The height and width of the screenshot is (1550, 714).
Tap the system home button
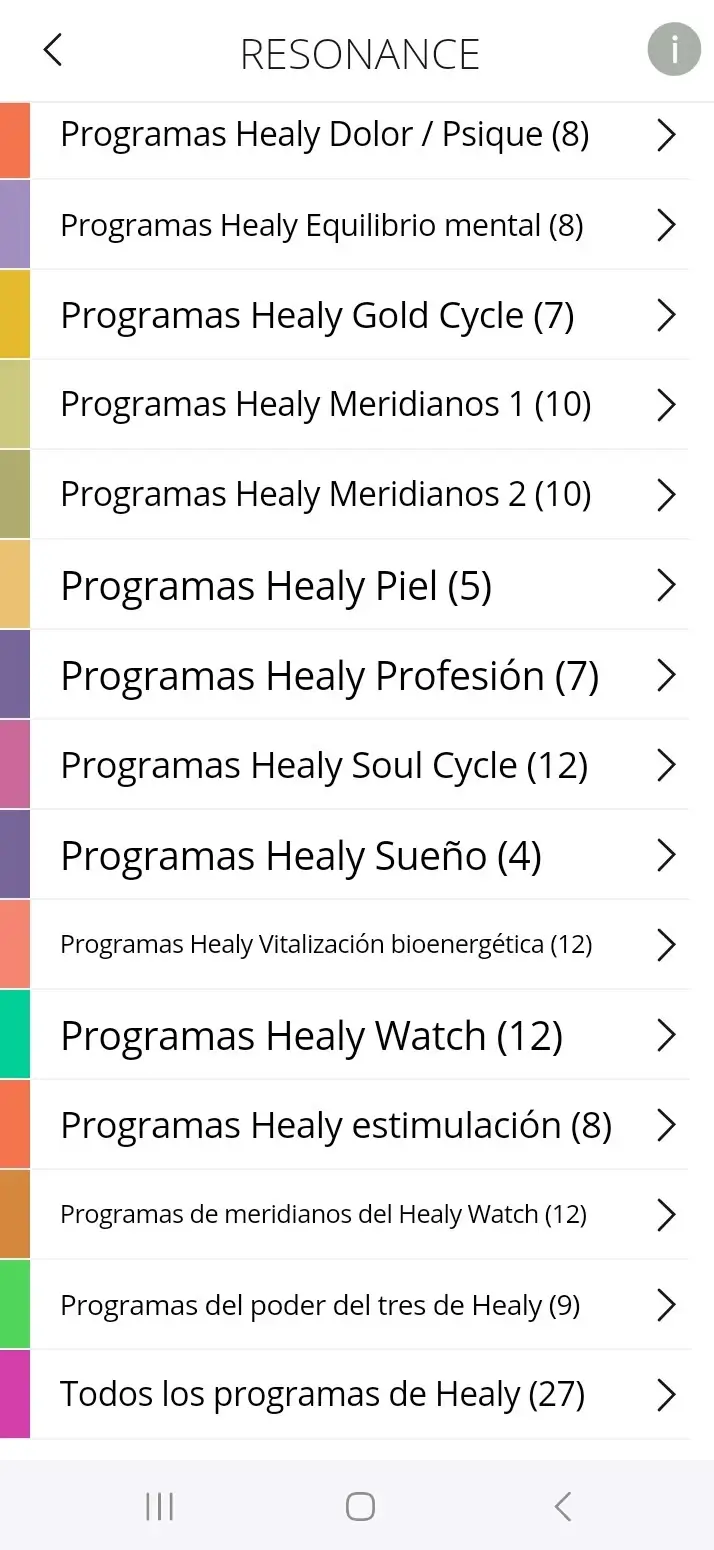click(360, 1507)
